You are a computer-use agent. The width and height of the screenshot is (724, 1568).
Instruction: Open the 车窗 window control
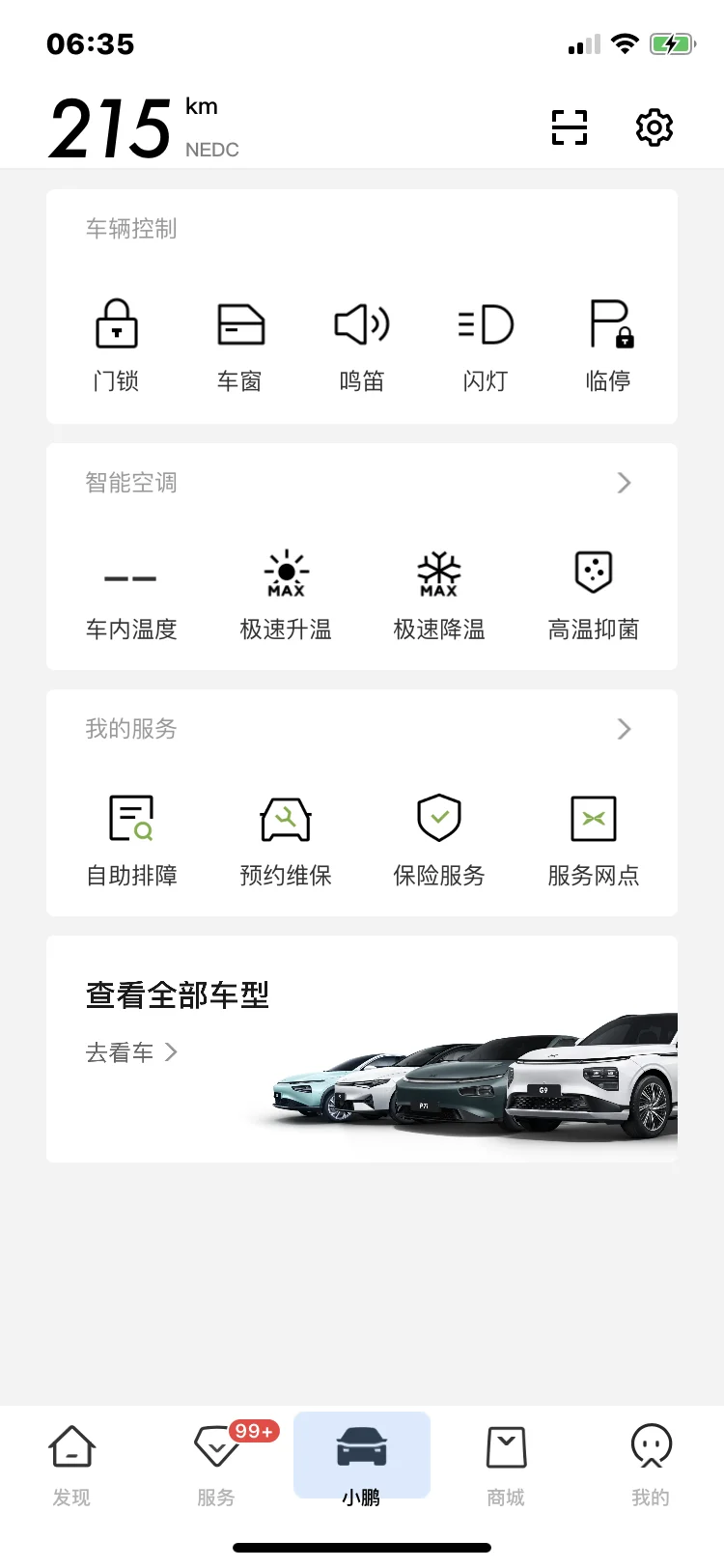click(x=239, y=346)
